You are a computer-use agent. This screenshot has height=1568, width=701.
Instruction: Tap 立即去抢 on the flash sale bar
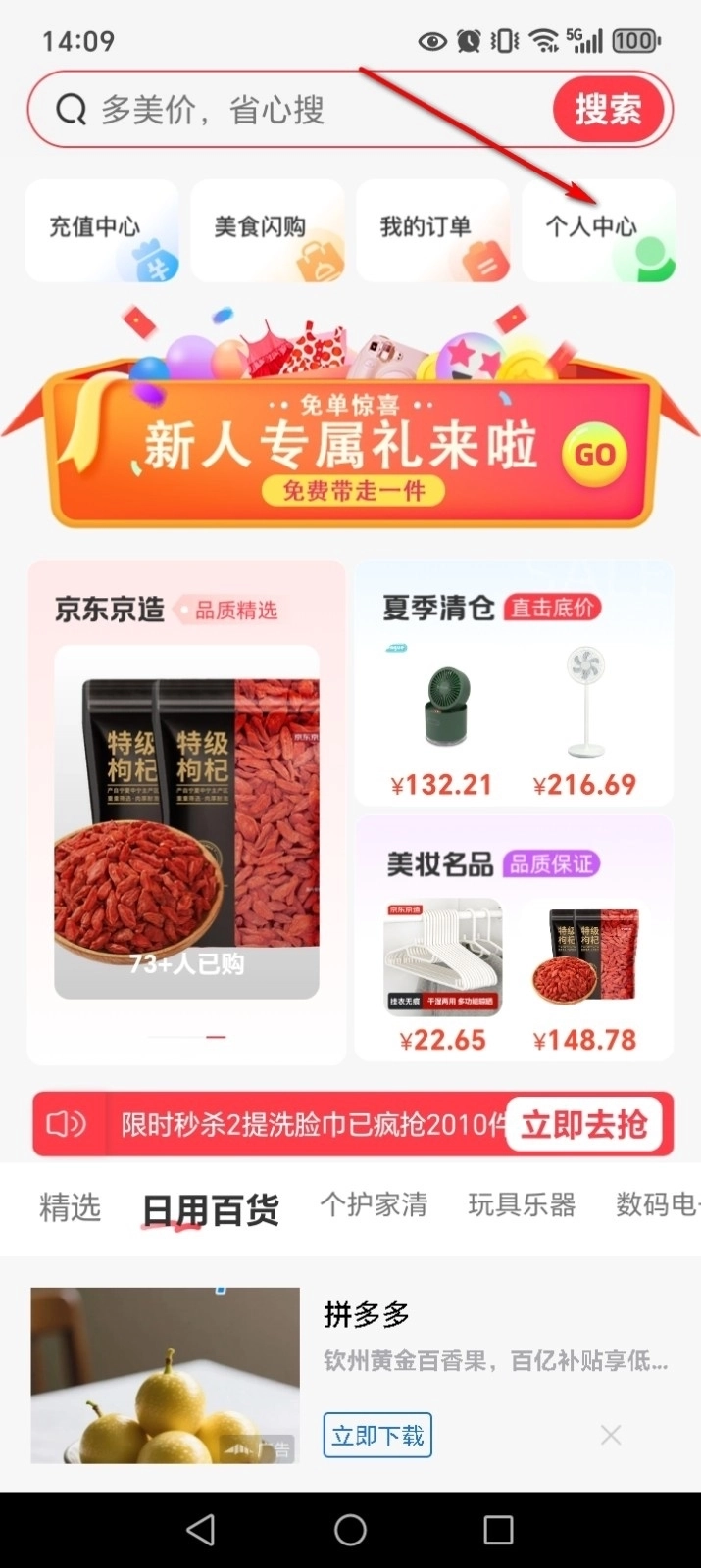click(583, 1124)
